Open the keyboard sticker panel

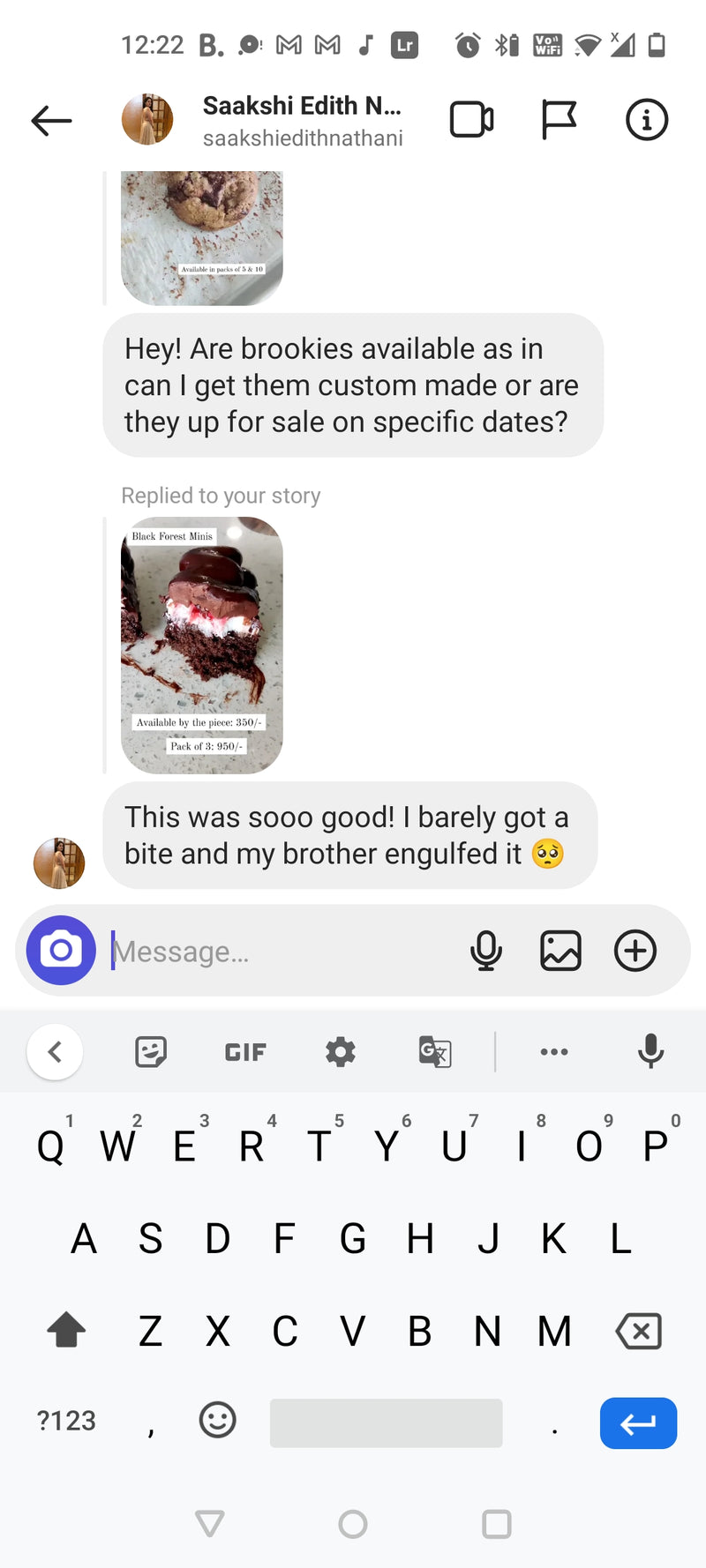point(151,1051)
